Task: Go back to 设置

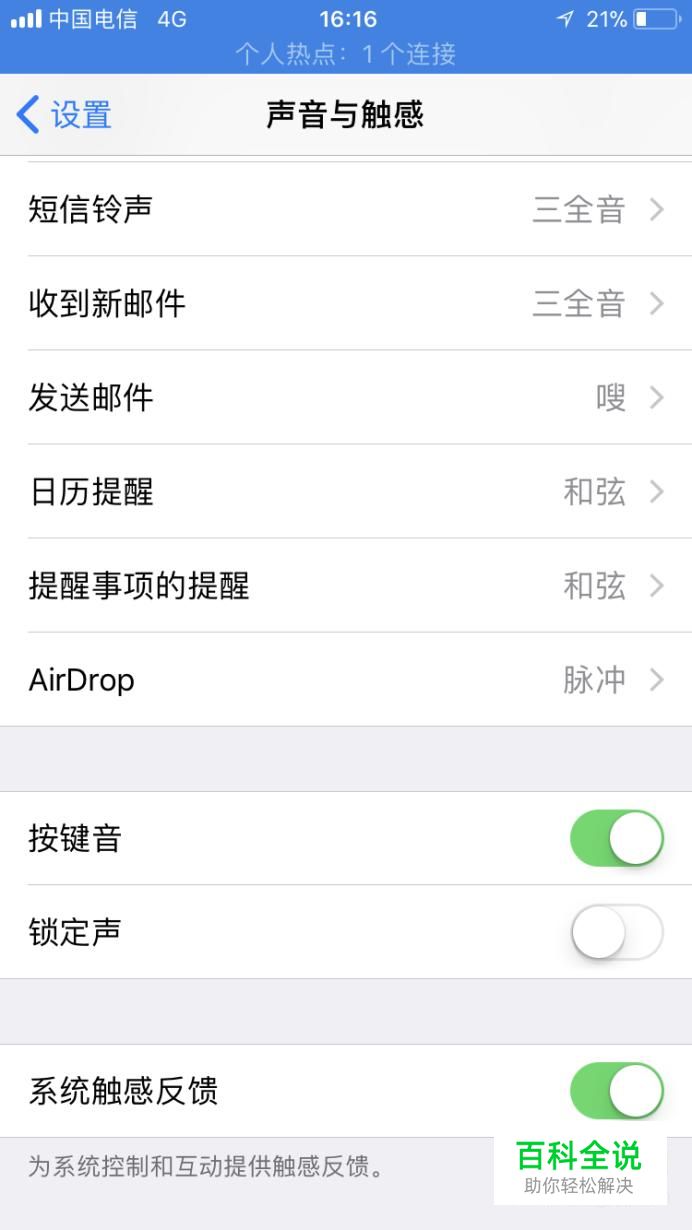Action: [x=64, y=115]
